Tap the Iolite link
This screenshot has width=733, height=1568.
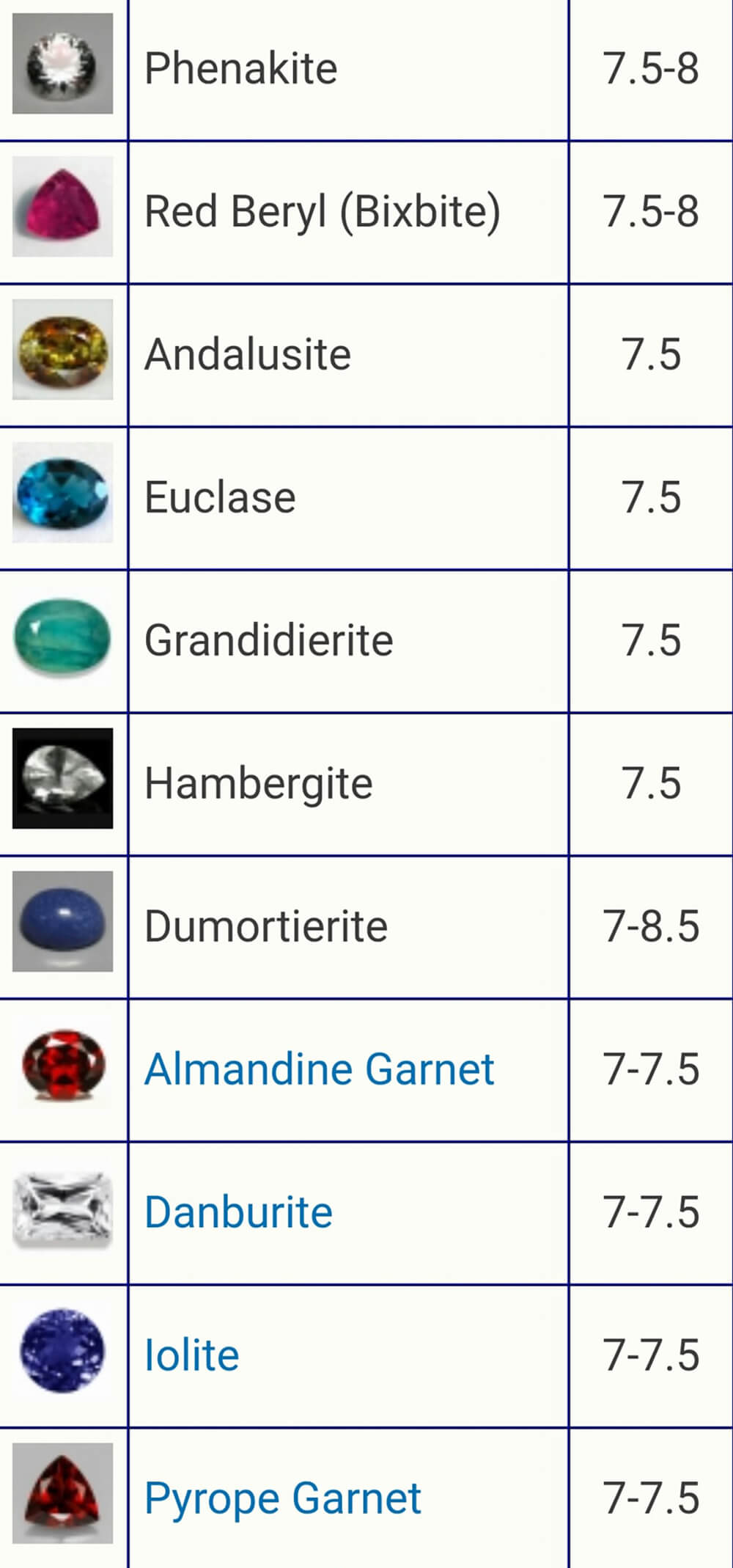(x=192, y=1355)
